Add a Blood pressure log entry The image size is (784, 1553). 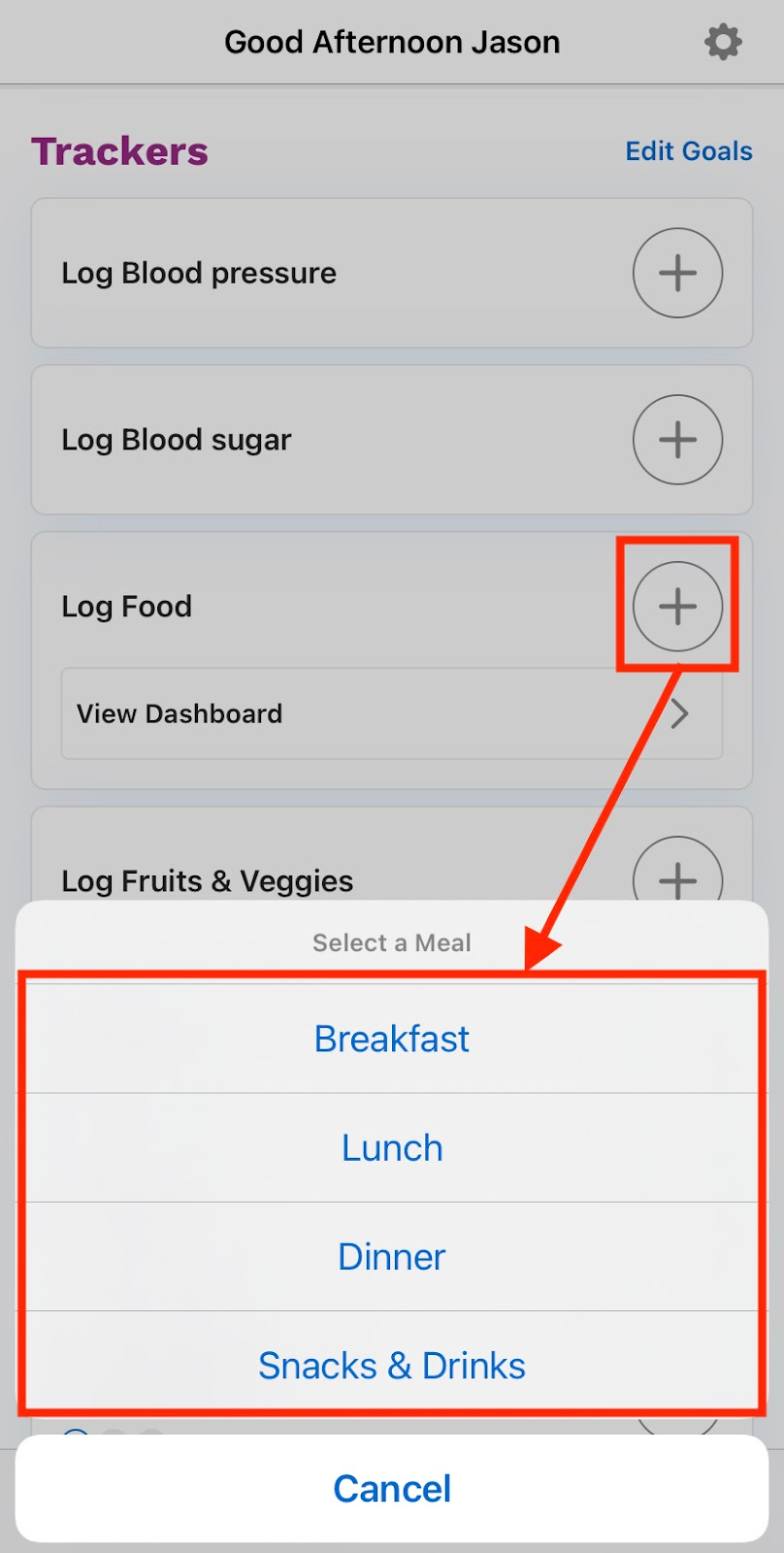(678, 273)
